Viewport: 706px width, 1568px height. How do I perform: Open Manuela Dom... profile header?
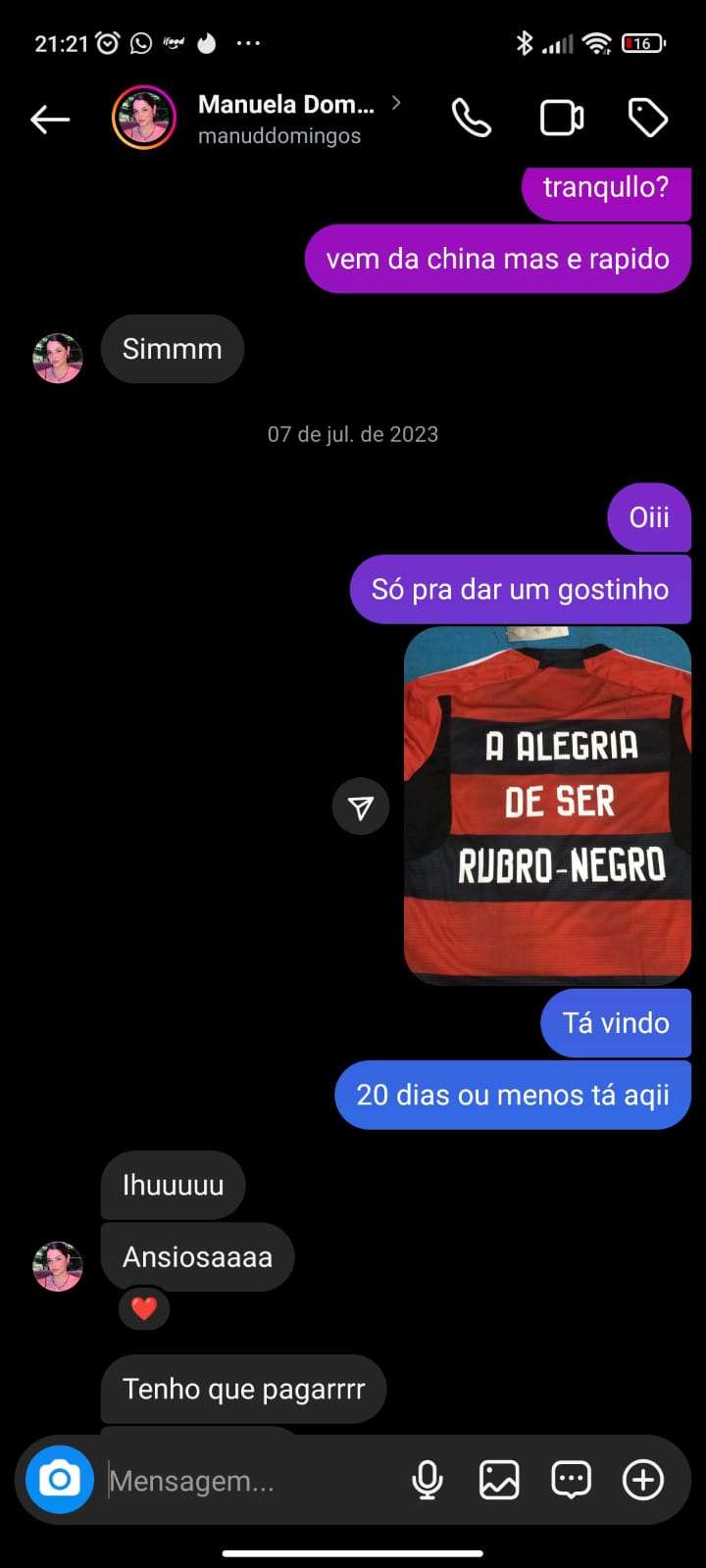click(285, 118)
